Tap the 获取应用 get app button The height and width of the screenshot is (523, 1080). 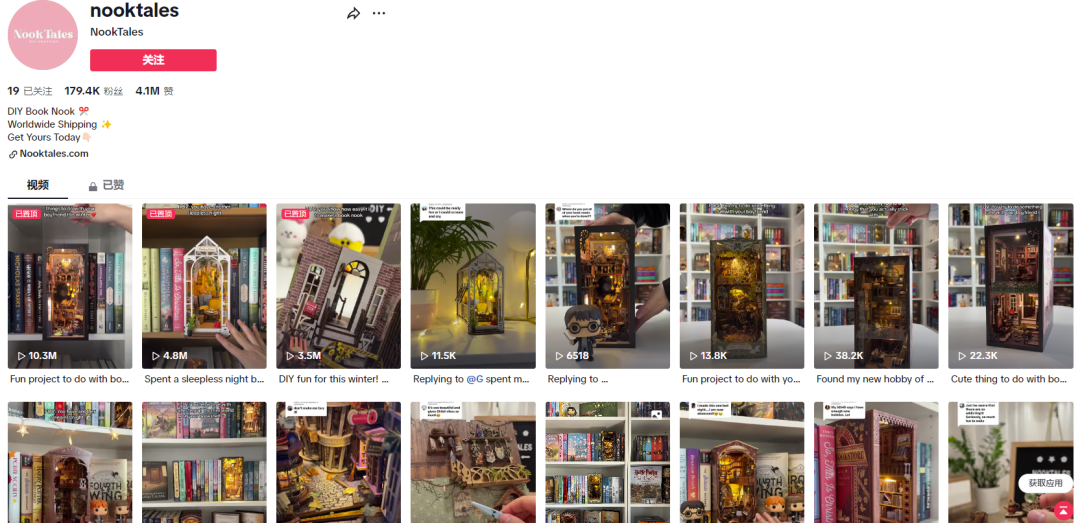click(x=1045, y=483)
